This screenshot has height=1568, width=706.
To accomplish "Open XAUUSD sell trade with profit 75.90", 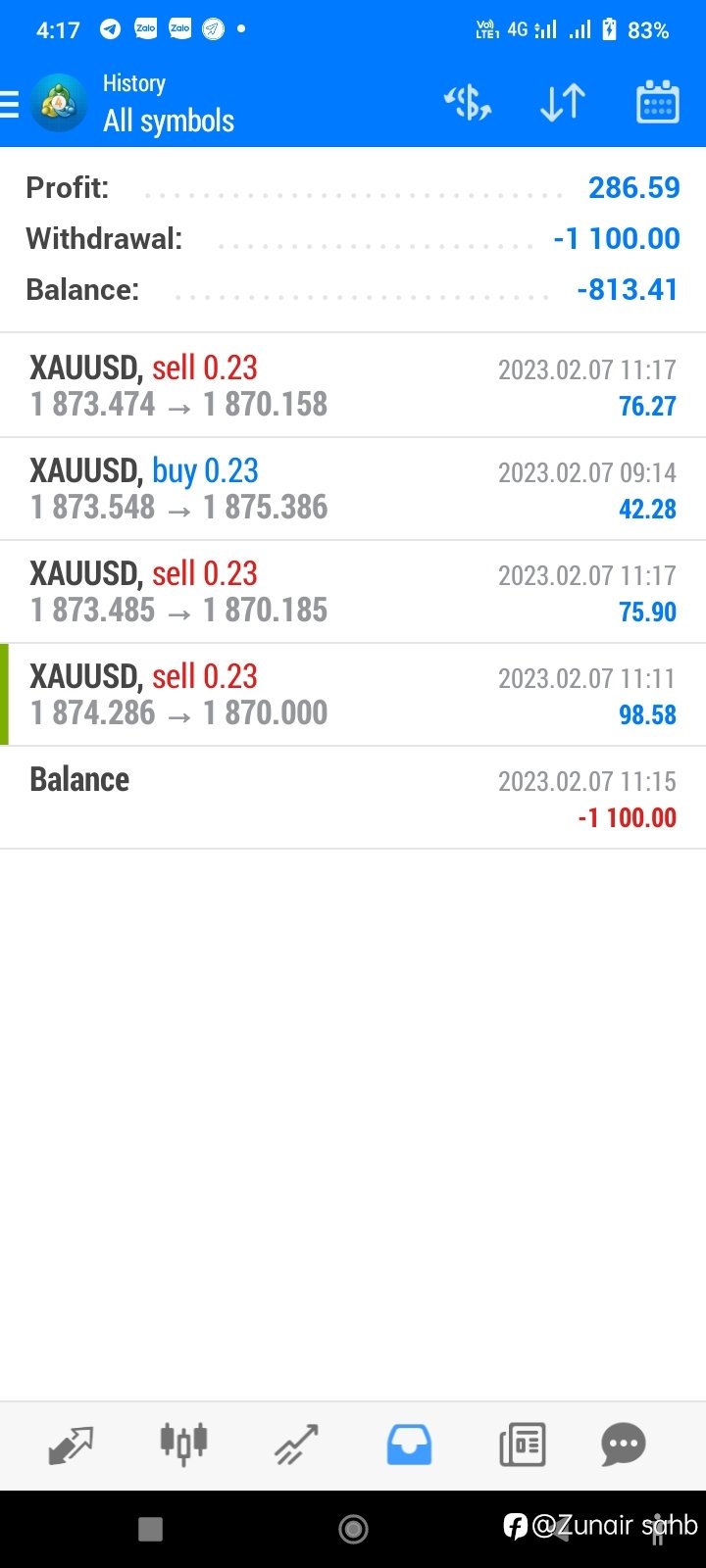I will 353,592.
